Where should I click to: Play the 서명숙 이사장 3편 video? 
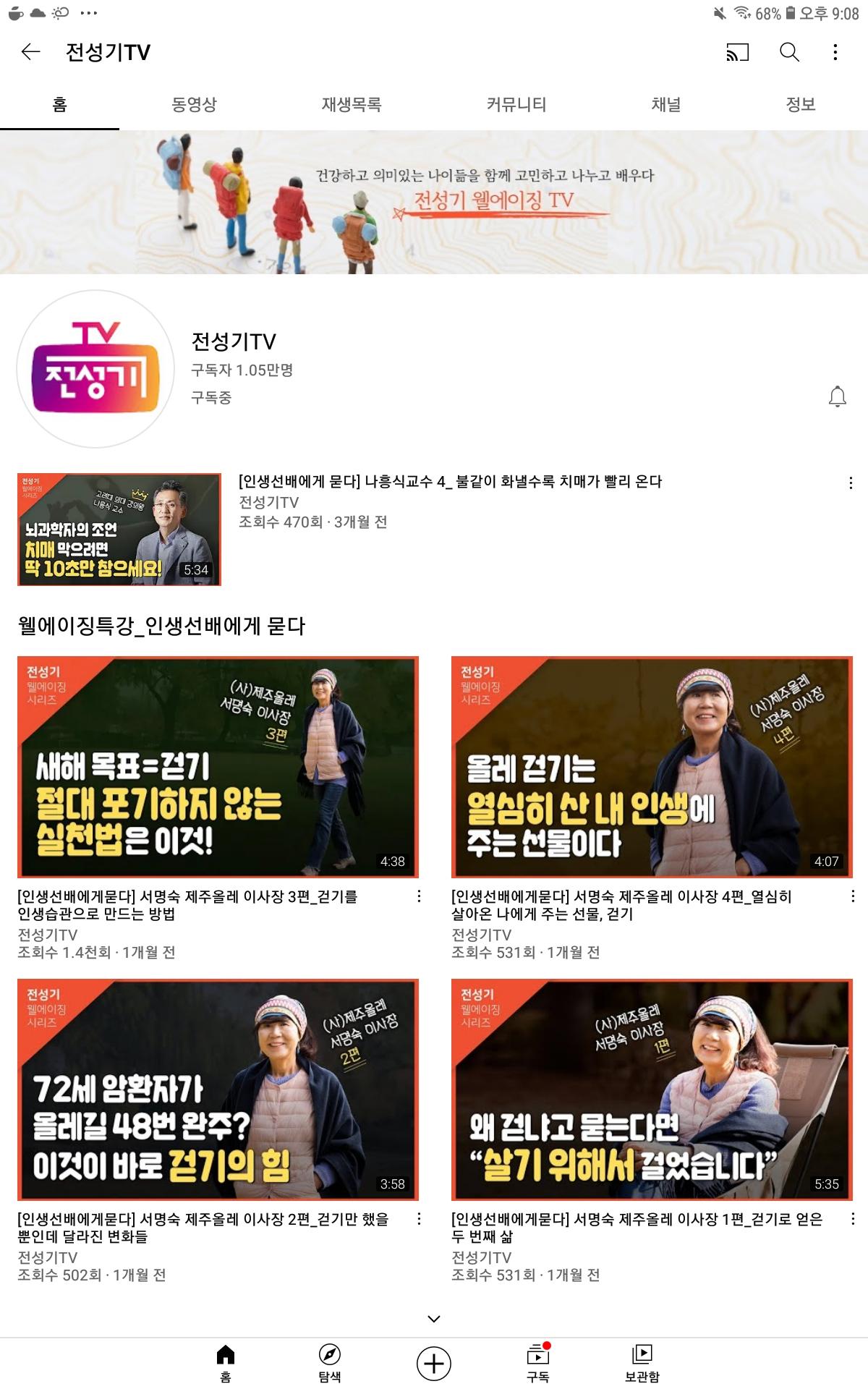tap(218, 767)
